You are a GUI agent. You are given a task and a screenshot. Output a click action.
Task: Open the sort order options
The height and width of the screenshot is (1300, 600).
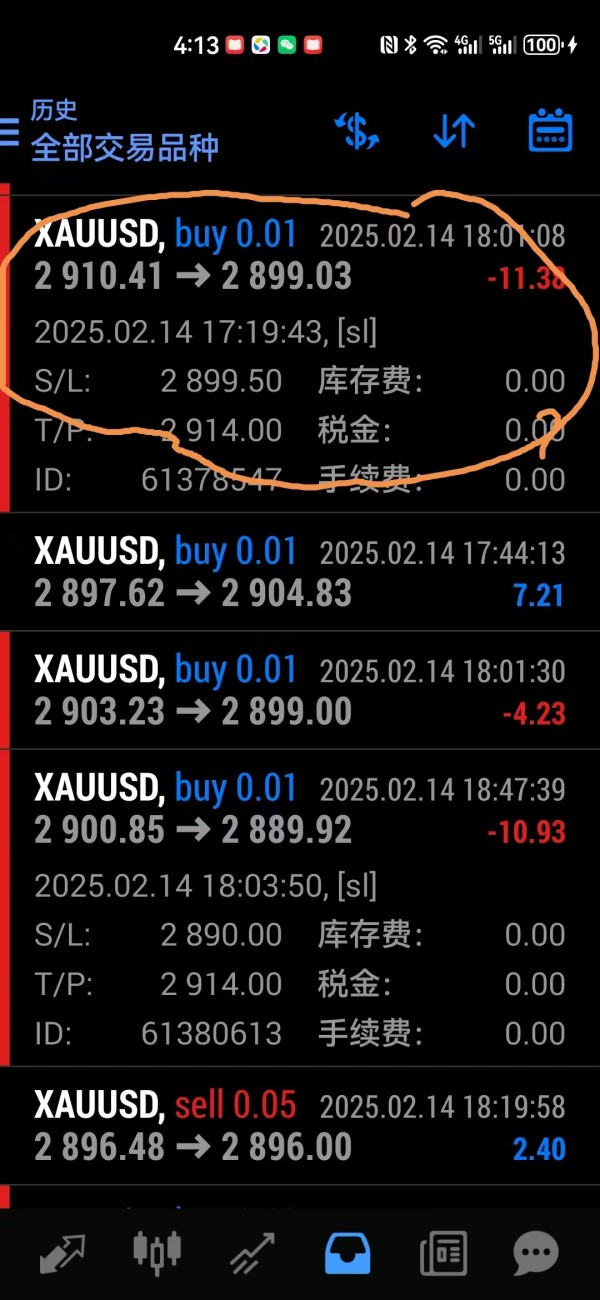[453, 132]
